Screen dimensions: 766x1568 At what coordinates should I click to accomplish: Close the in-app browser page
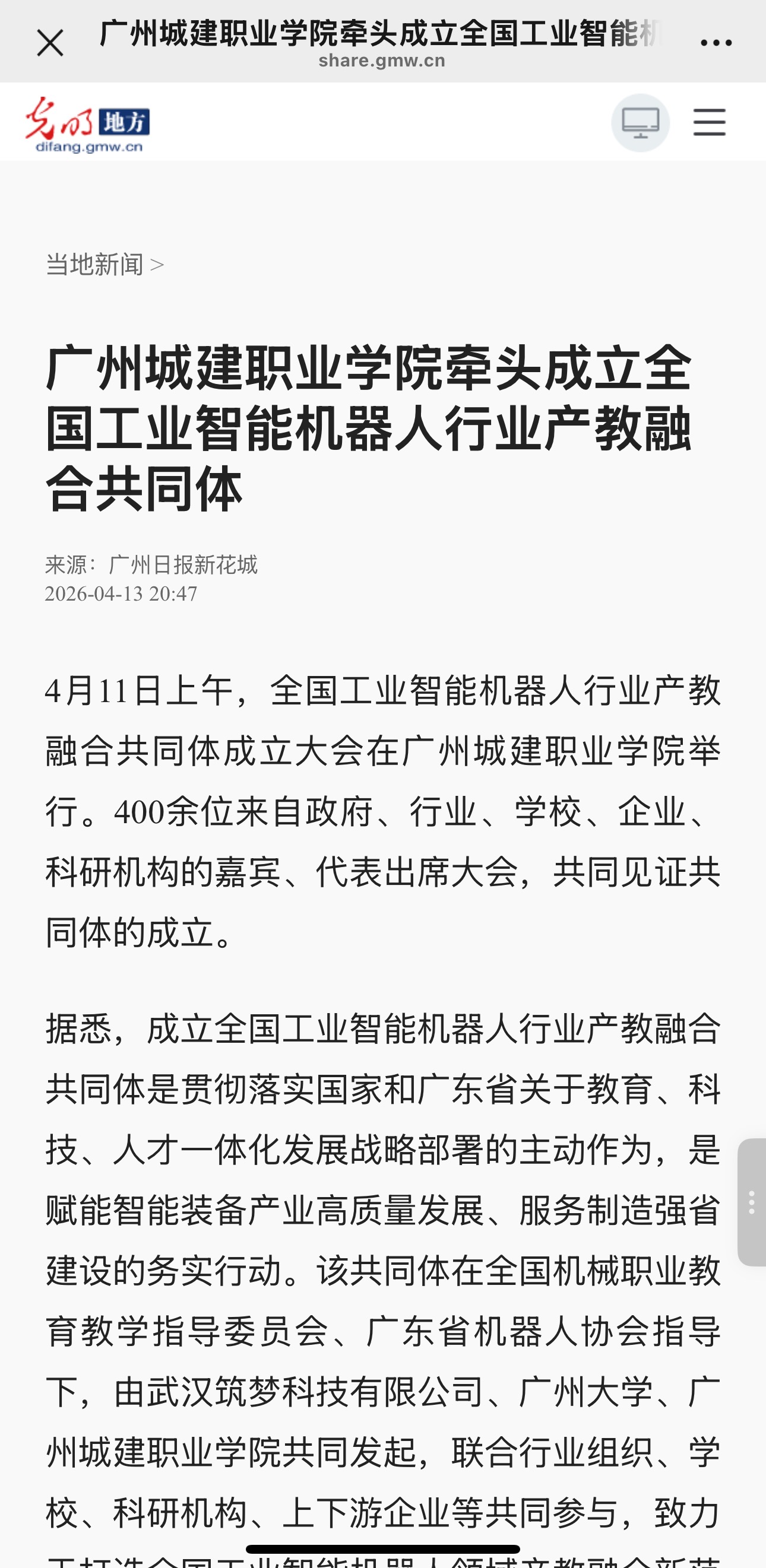(x=50, y=43)
